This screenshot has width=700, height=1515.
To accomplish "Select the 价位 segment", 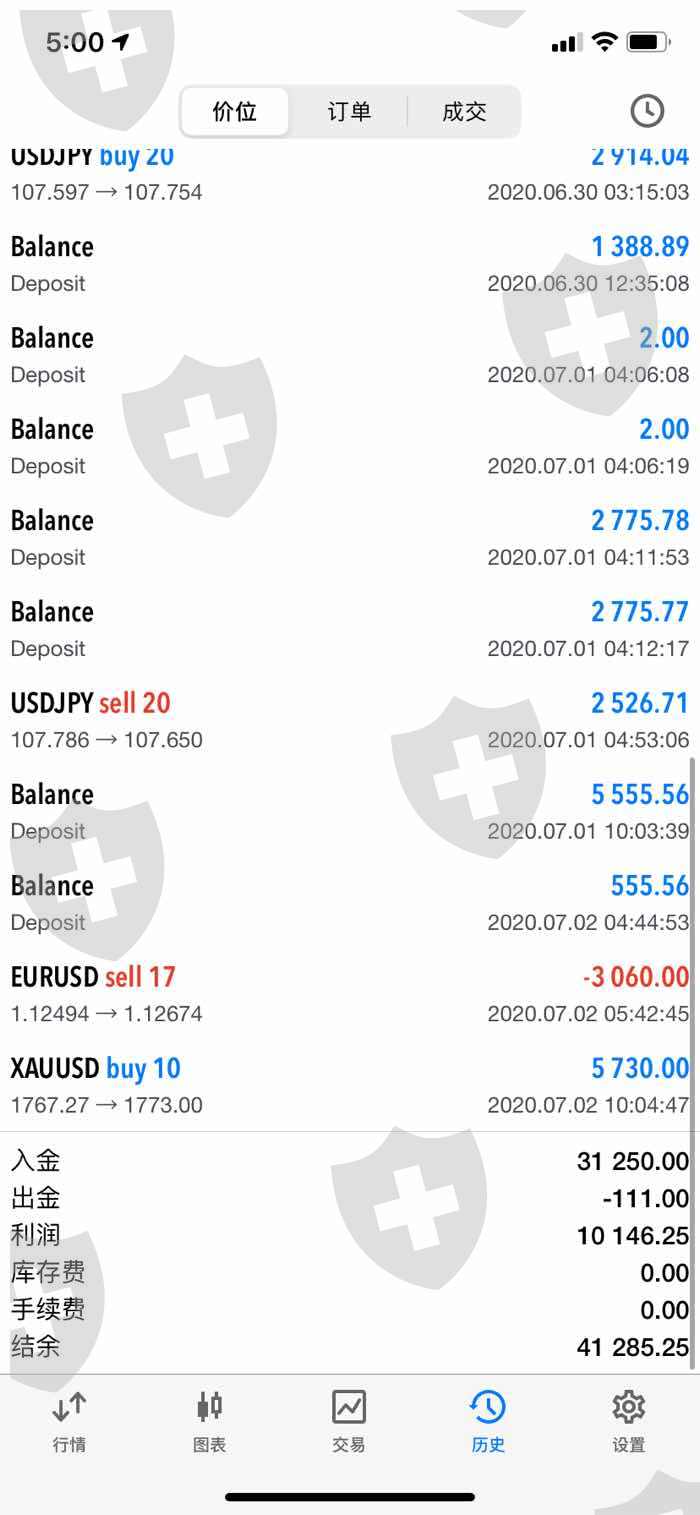I will click(235, 111).
